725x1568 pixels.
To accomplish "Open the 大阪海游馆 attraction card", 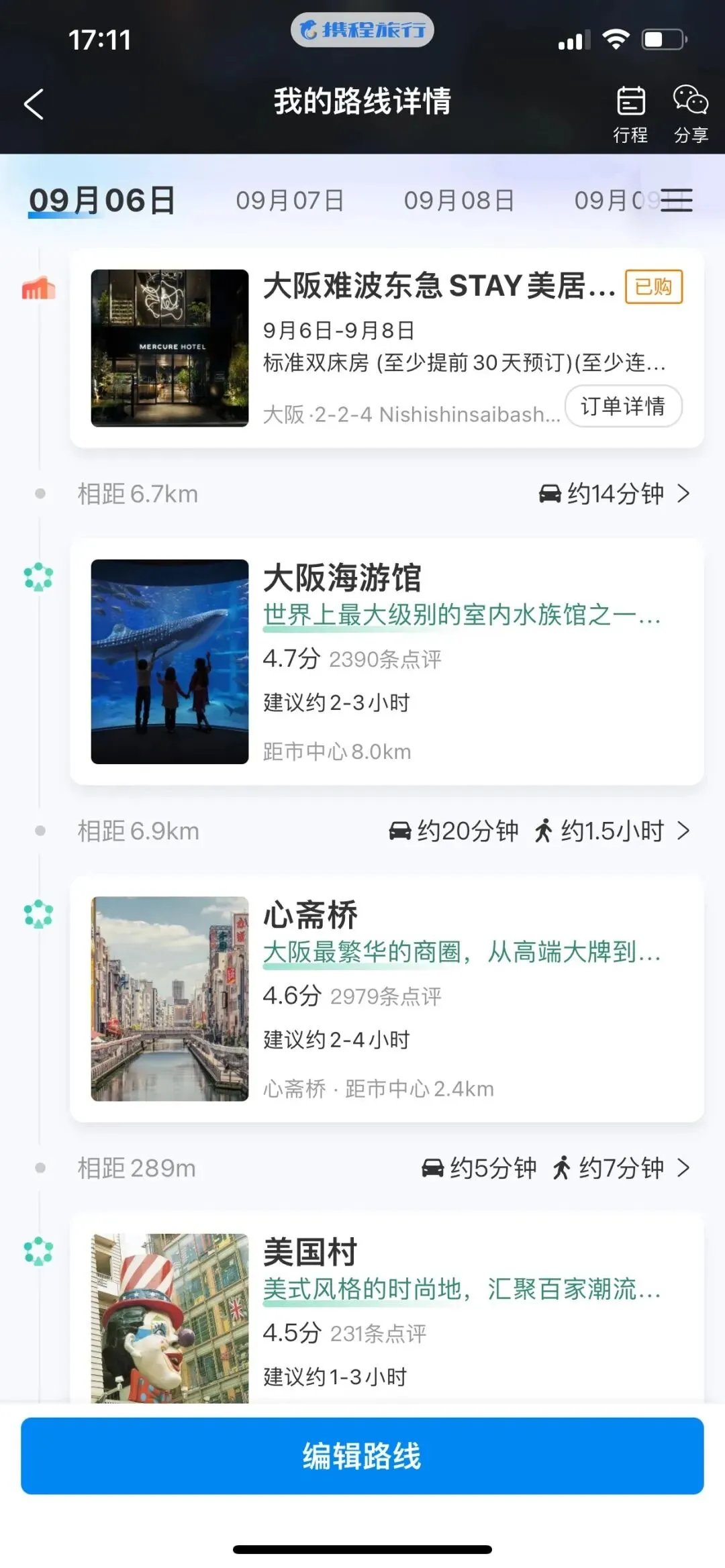I will tap(387, 662).
